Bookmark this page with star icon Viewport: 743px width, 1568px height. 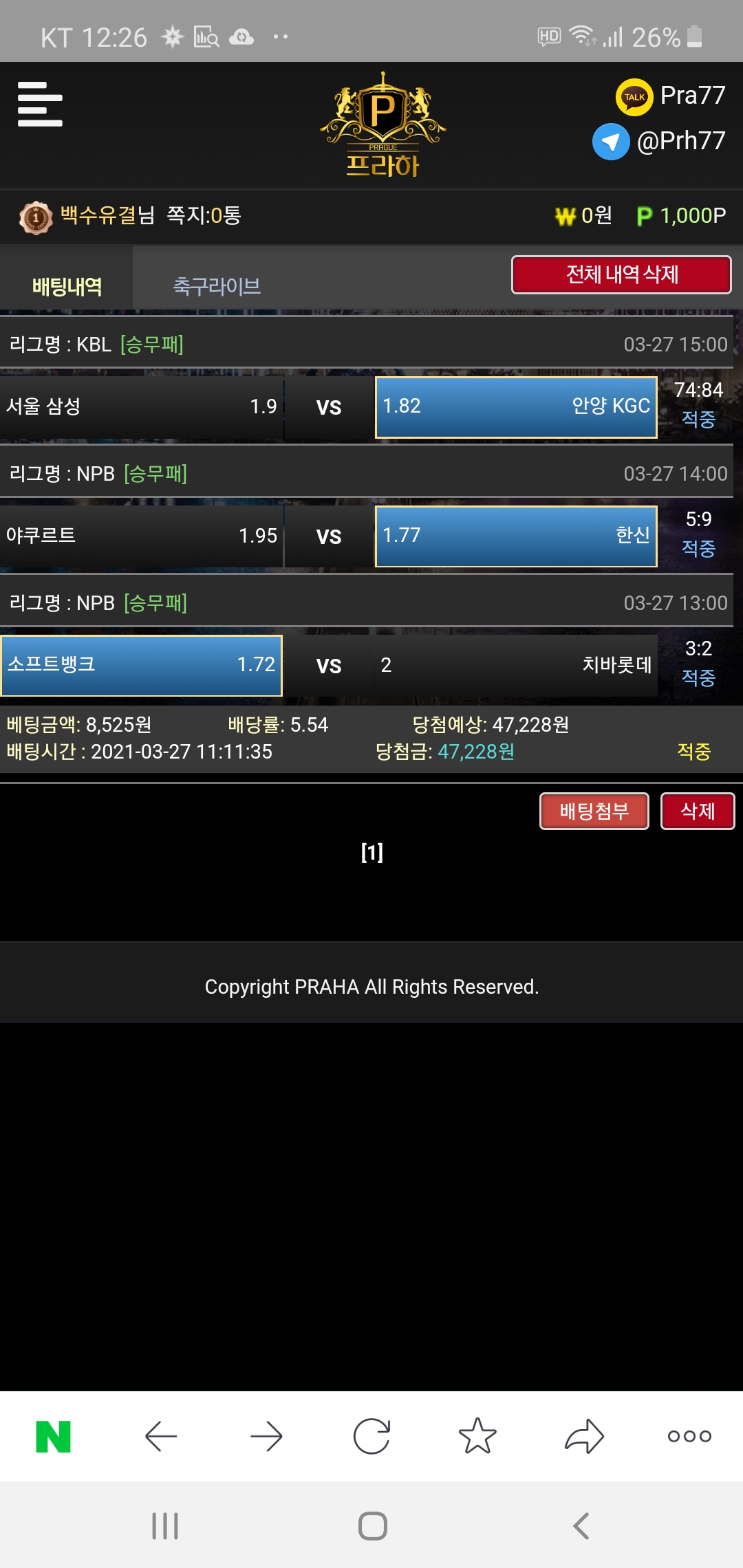coord(477,1437)
